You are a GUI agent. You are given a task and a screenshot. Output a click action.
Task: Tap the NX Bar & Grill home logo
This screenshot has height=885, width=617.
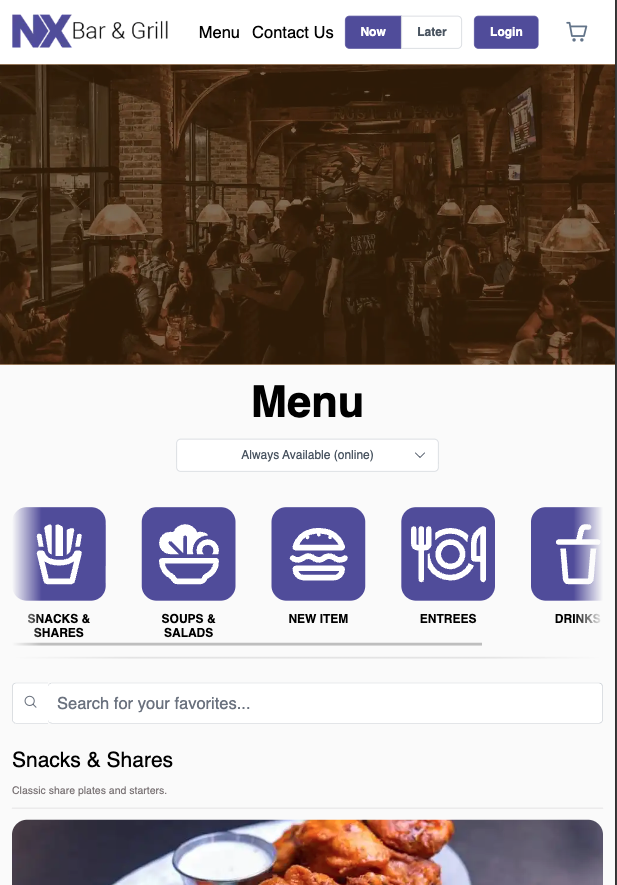[x=90, y=32]
